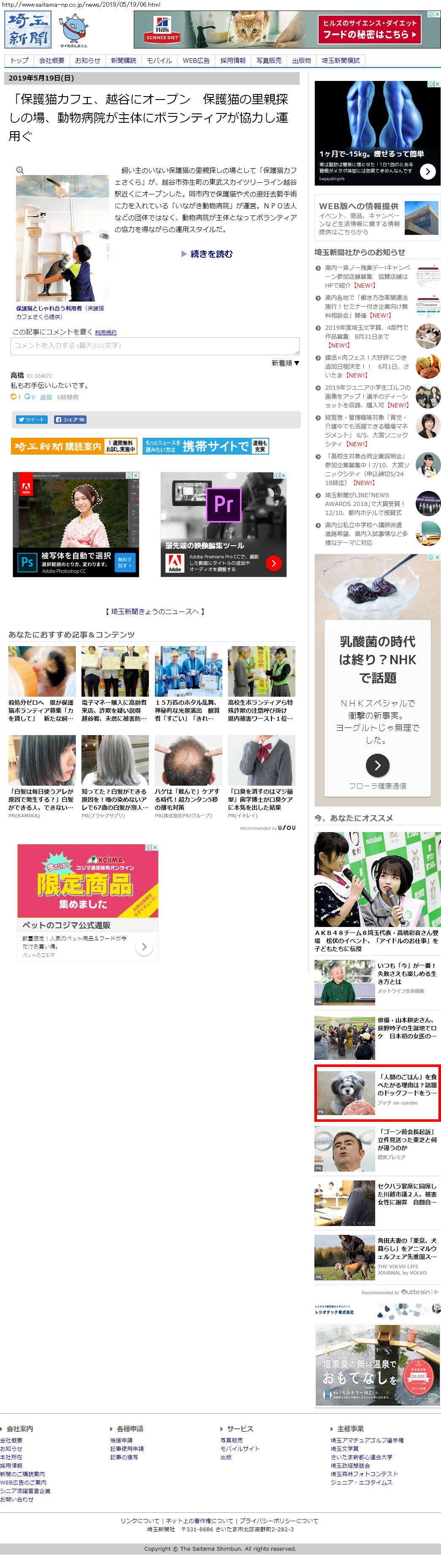Open the 携帯サイト banner
The height and width of the screenshot is (1568, 441).
click(206, 446)
